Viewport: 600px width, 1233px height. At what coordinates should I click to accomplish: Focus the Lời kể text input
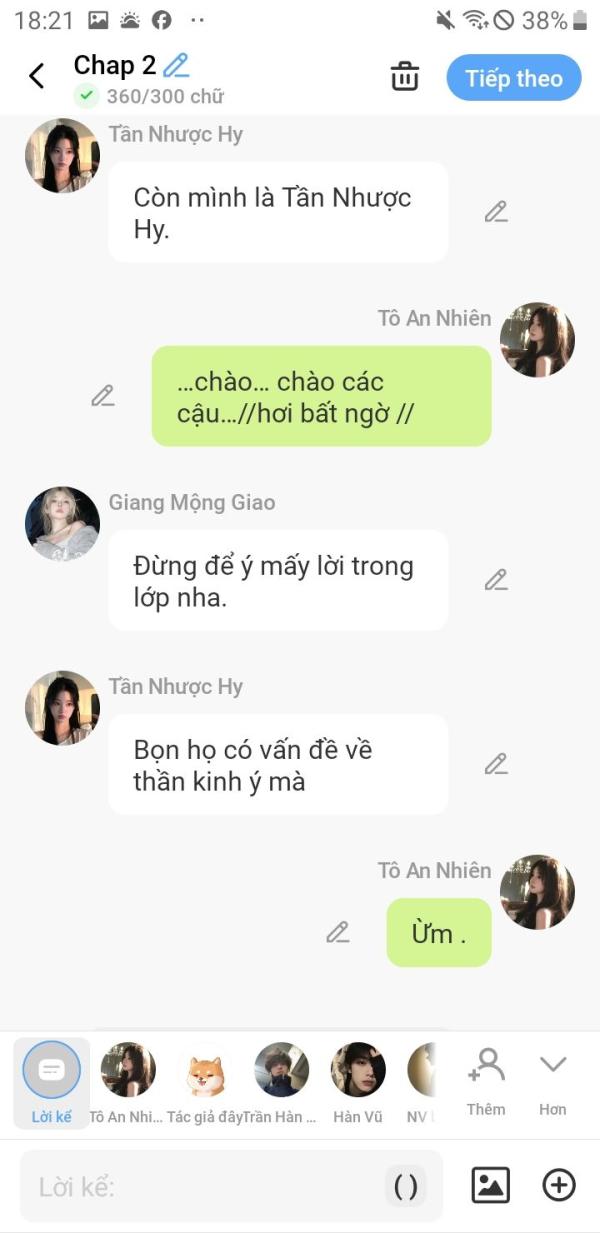(x=205, y=1187)
